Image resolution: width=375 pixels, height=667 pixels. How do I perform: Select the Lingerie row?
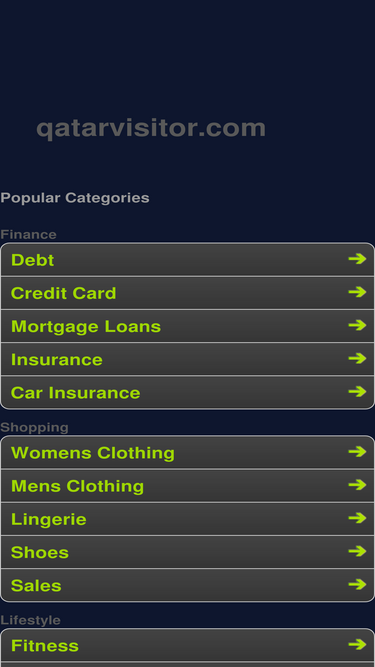point(188,519)
